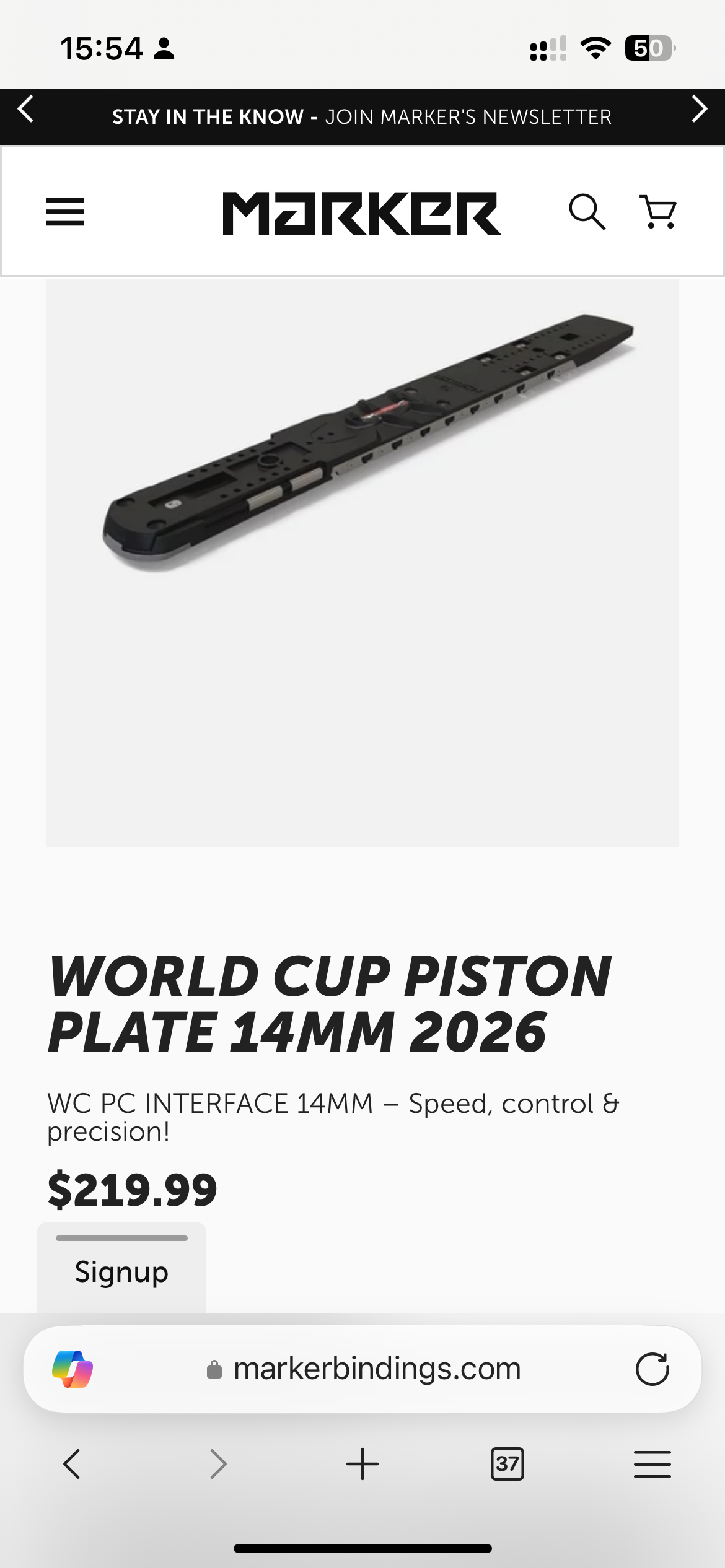Image resolution: width=725 pixels, height=1568 pixels.
Task: Click the Signup button
Action: point(121,1273)
